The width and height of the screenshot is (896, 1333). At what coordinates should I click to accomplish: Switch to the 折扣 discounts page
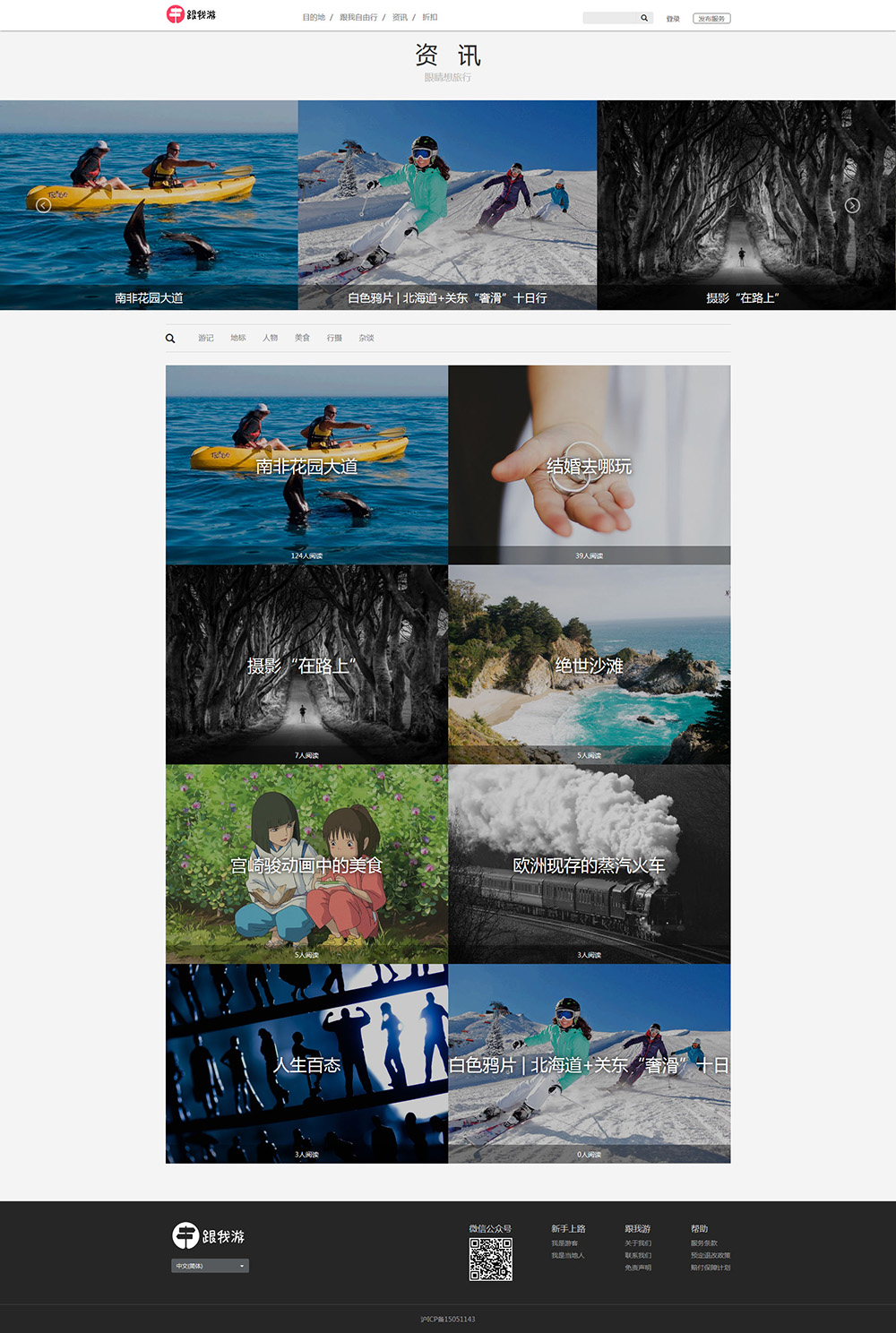pyautogui.click(x=430, y=18)
